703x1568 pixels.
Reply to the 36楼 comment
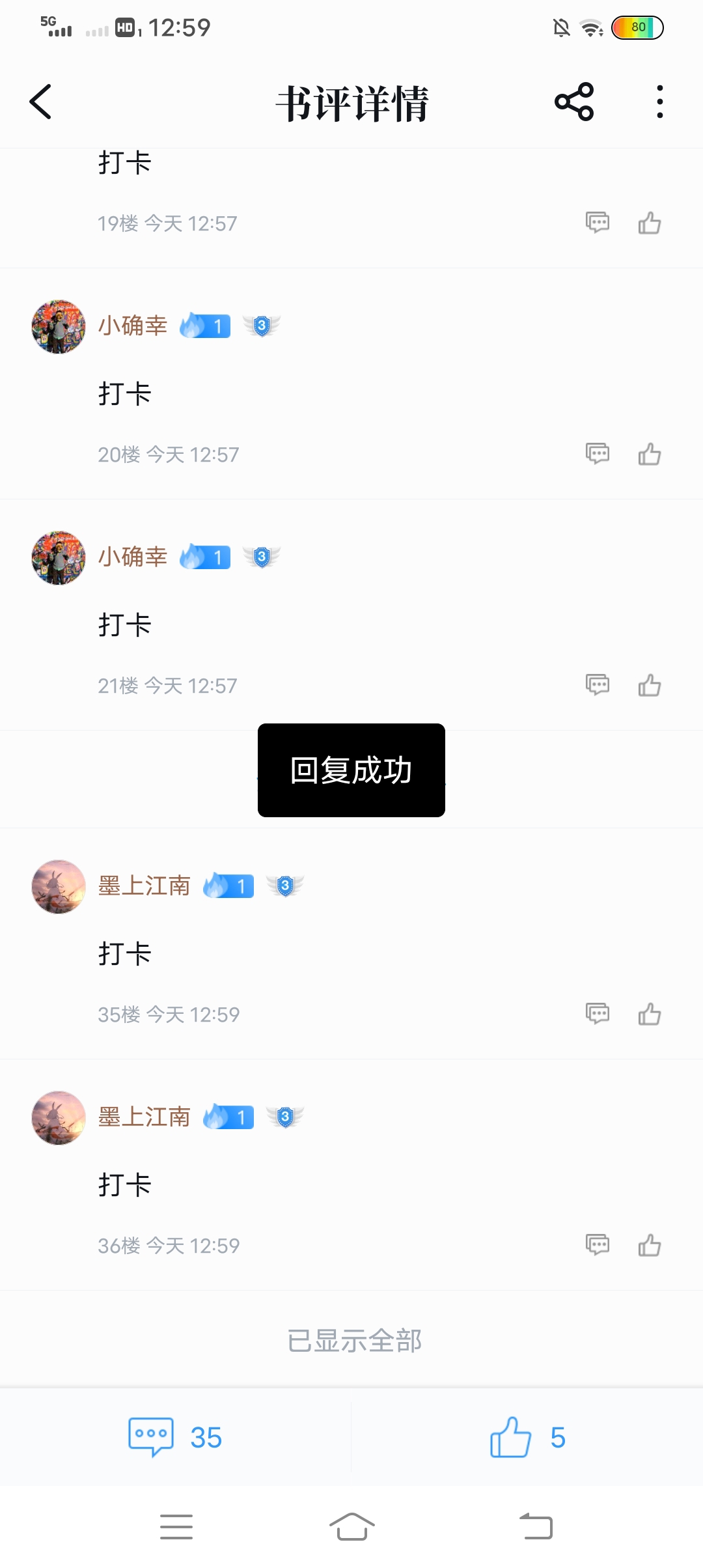click(598, 1245)
